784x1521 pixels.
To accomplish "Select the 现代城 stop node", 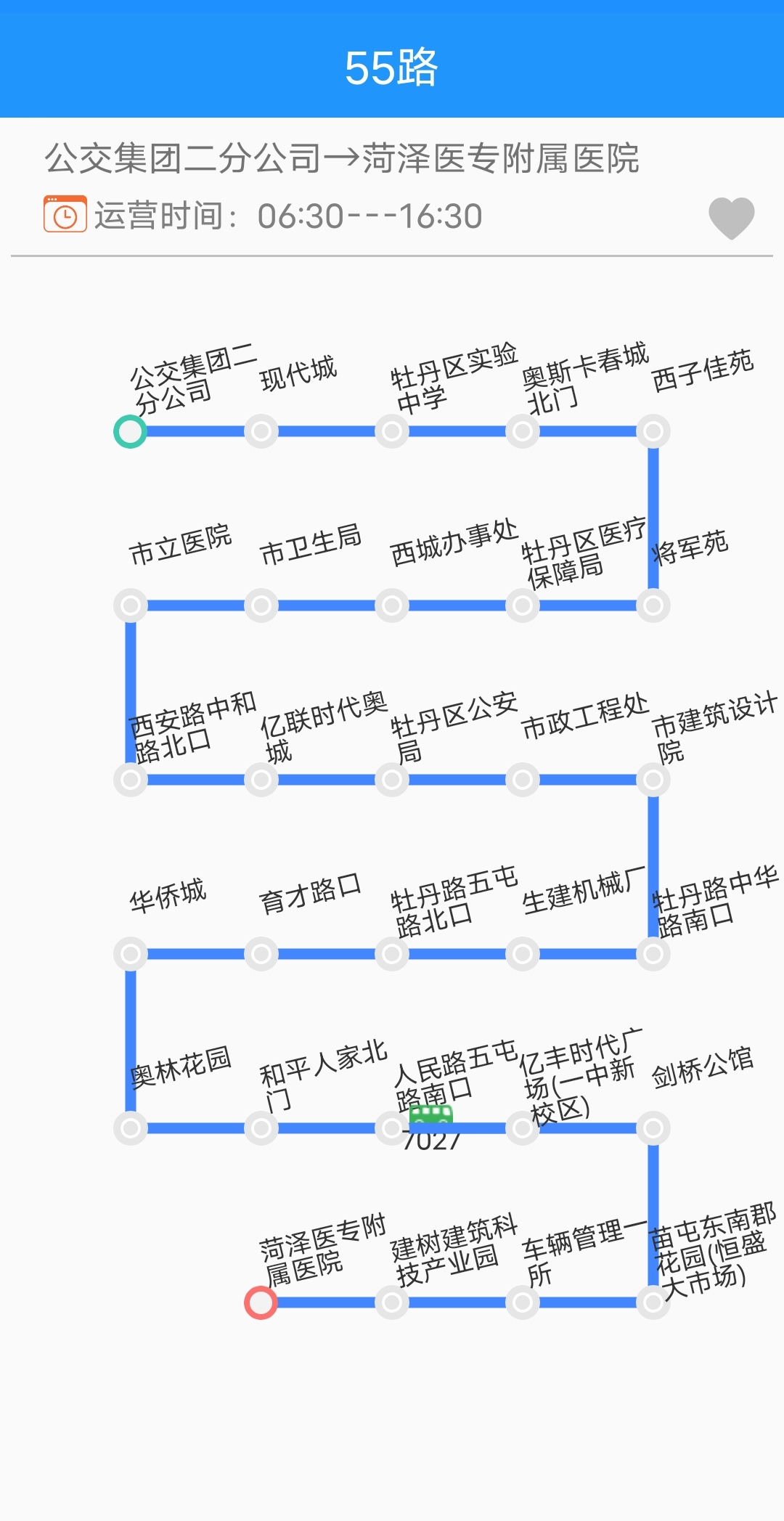I will (x=261, y=431).
